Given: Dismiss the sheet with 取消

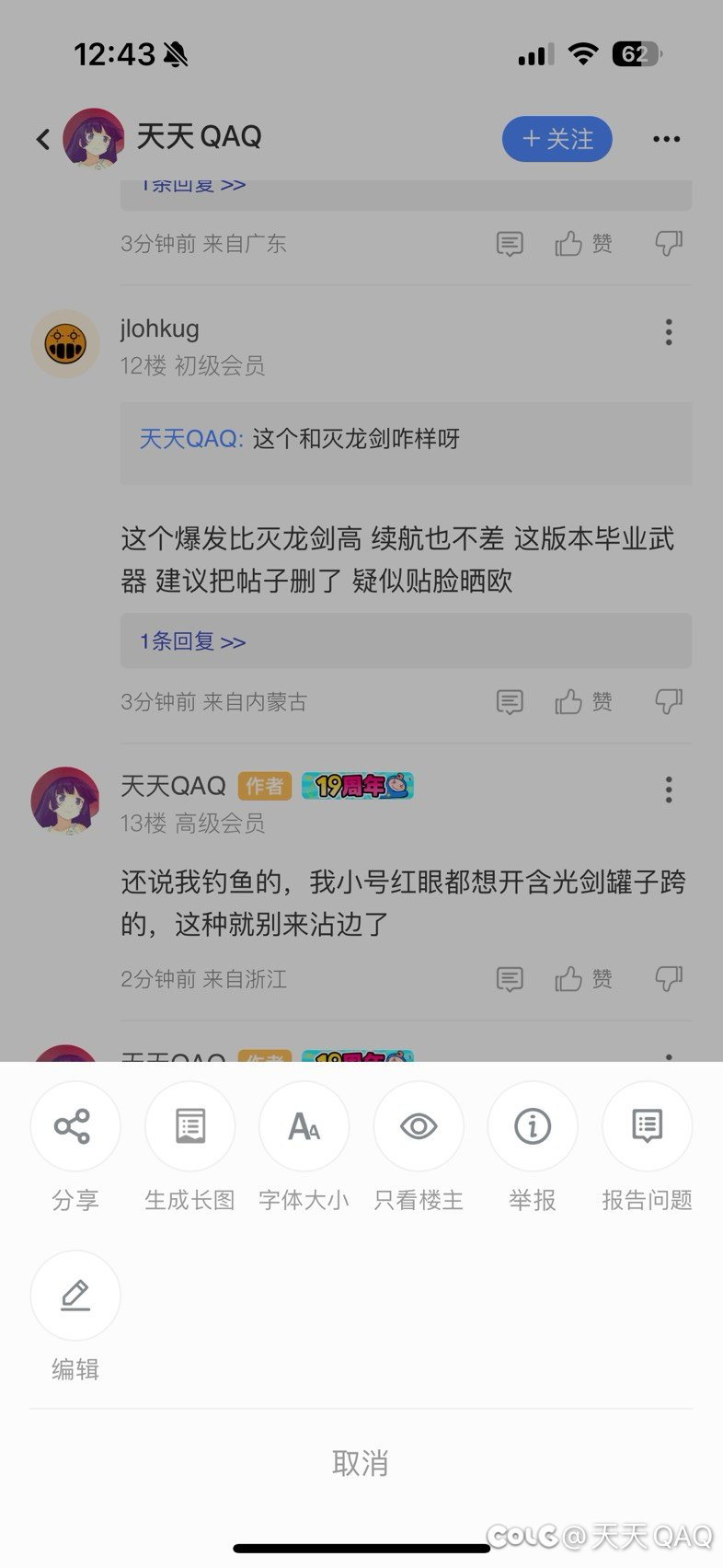Looking at the screenshot, I should pos(361,1462).
